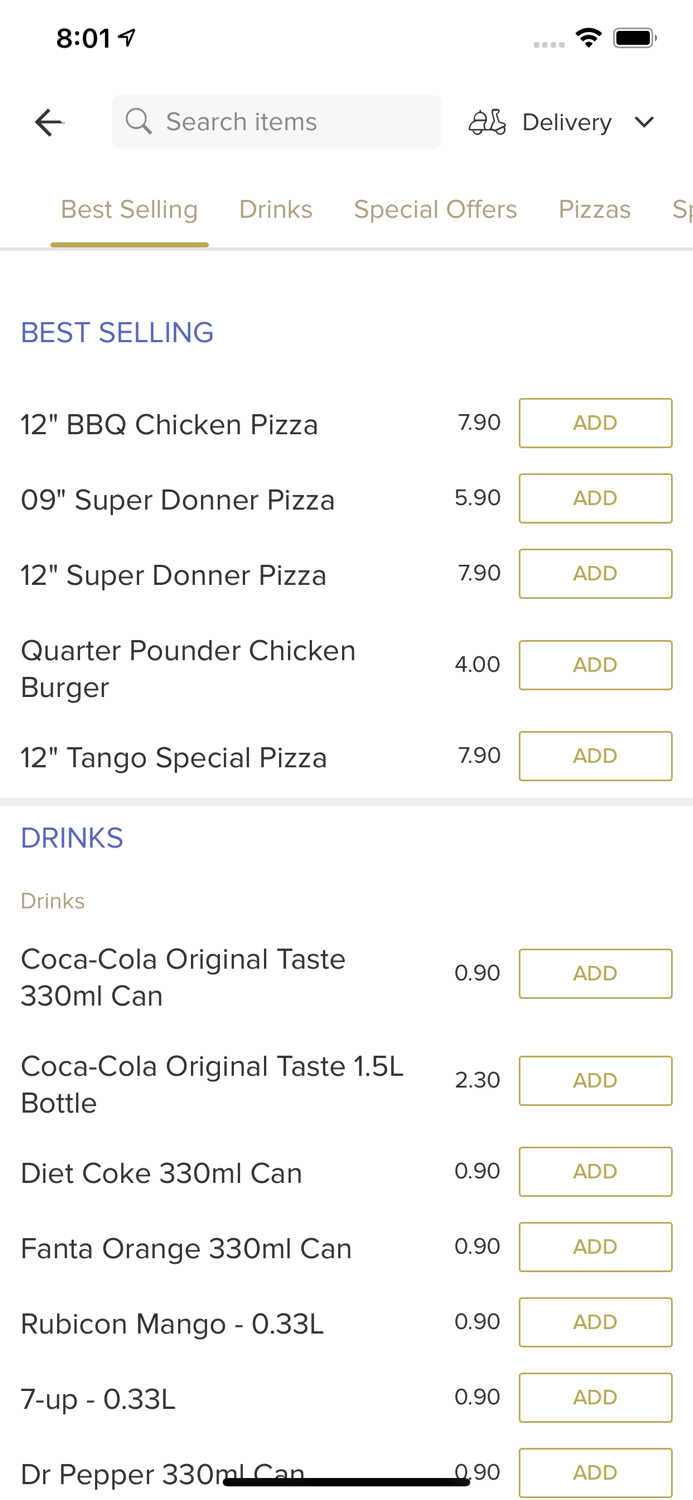Add 12" BBQ Chicken Pizza to order
Viewport: 693px width, 1500px height.
595,423
